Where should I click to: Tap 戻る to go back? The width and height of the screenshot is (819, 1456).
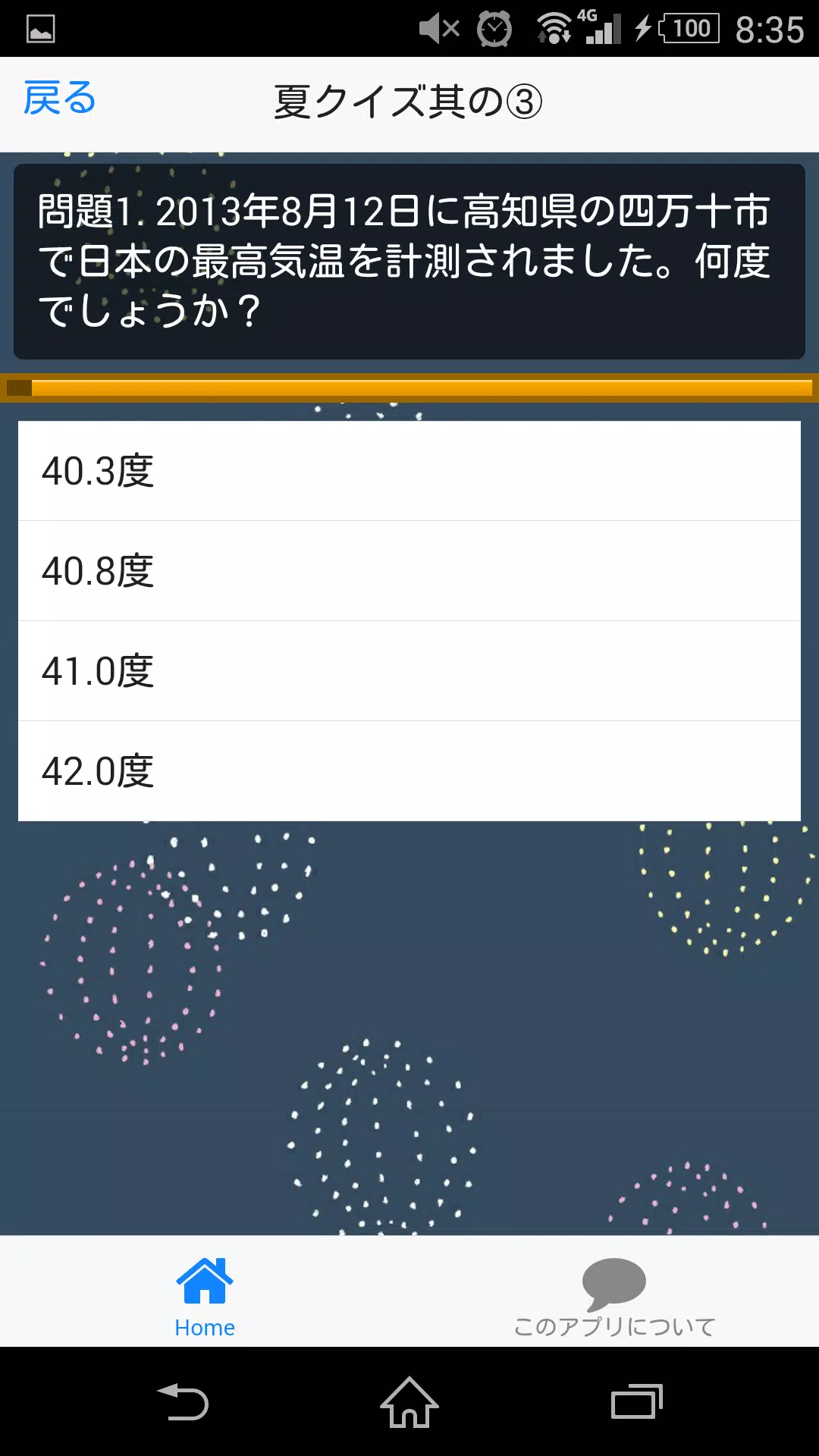58,99
